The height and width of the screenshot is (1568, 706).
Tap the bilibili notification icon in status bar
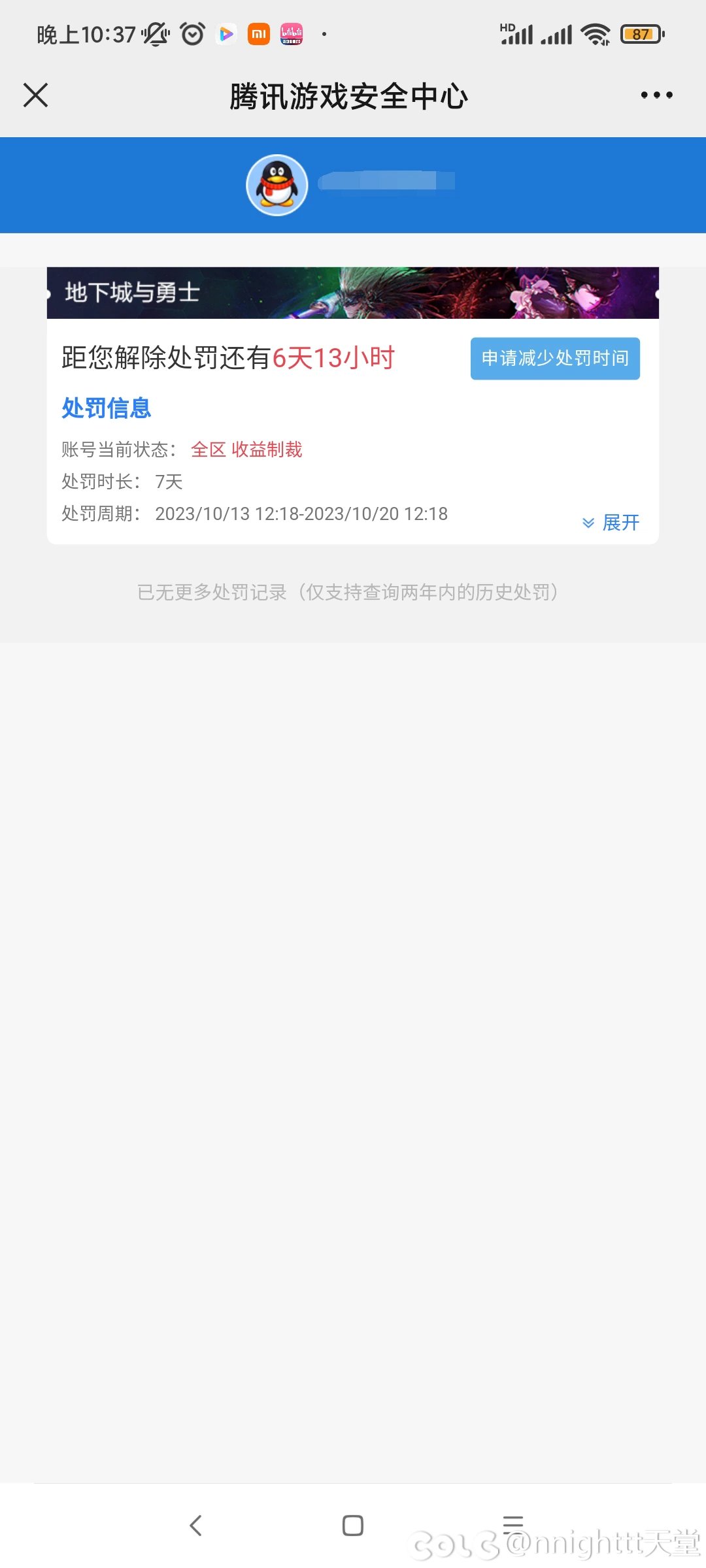tap(292, 33)
